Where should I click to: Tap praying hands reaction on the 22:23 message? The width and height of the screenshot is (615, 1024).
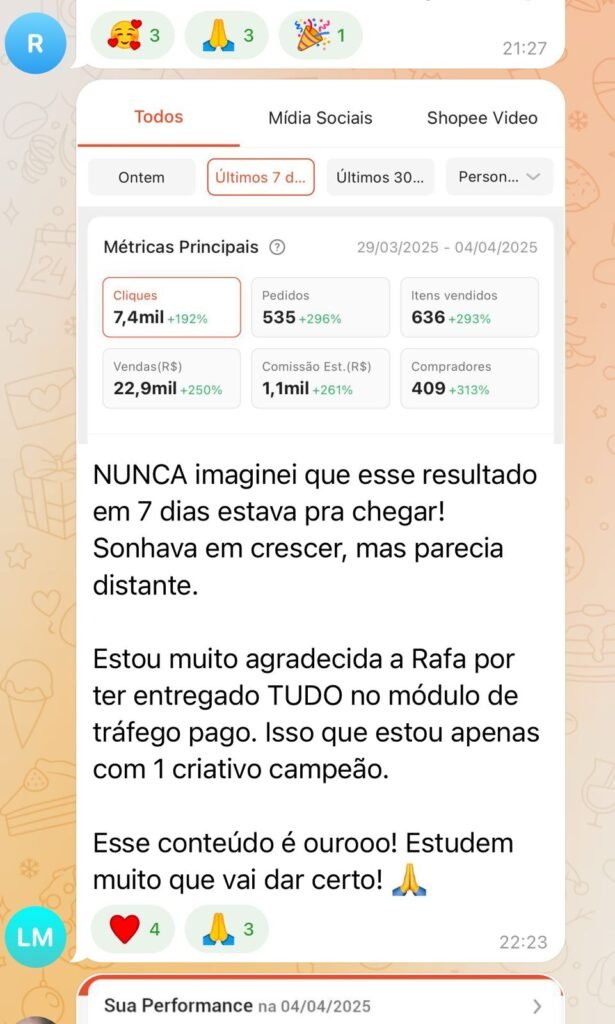coord(226,929)
